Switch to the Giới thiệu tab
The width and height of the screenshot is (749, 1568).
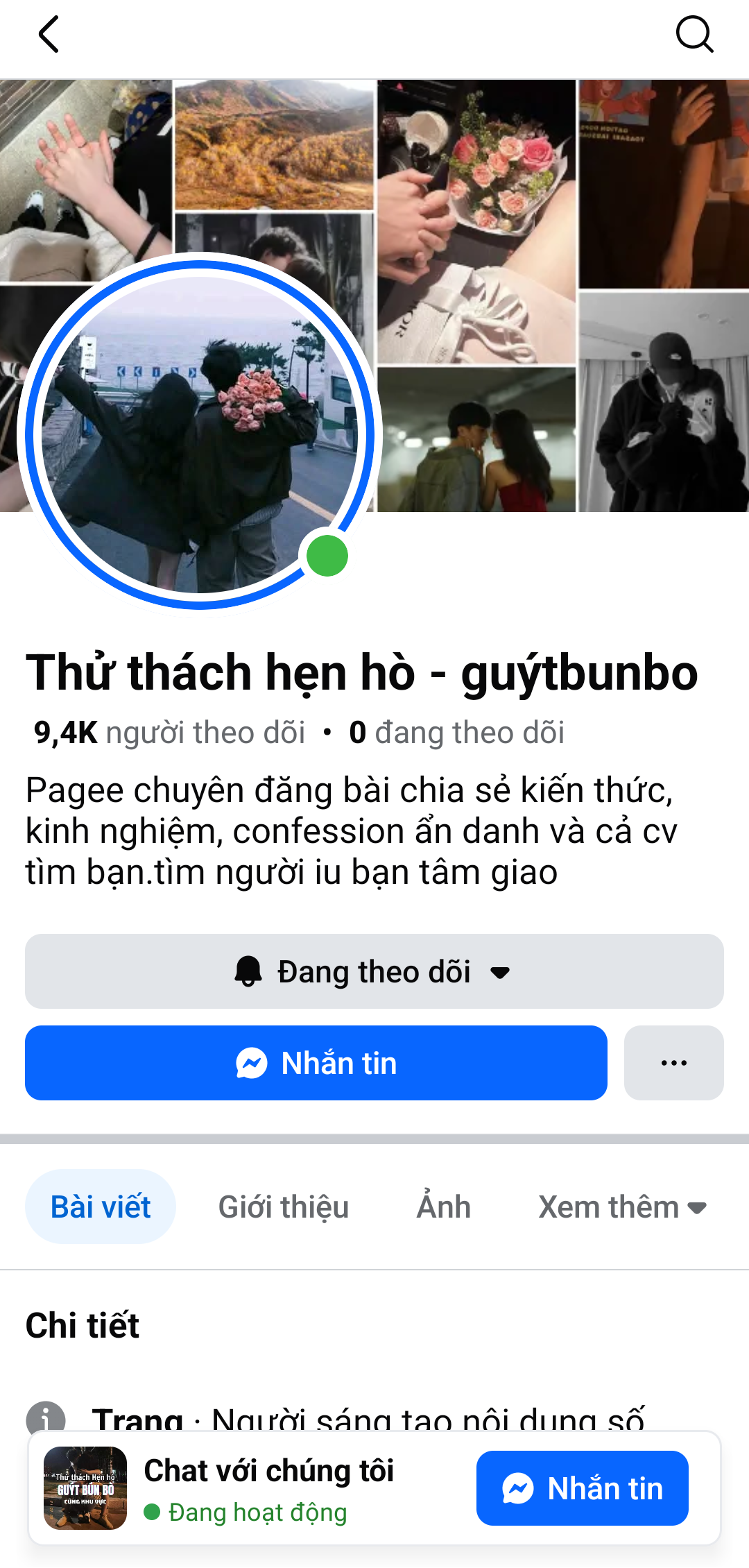coord(284,1207)
